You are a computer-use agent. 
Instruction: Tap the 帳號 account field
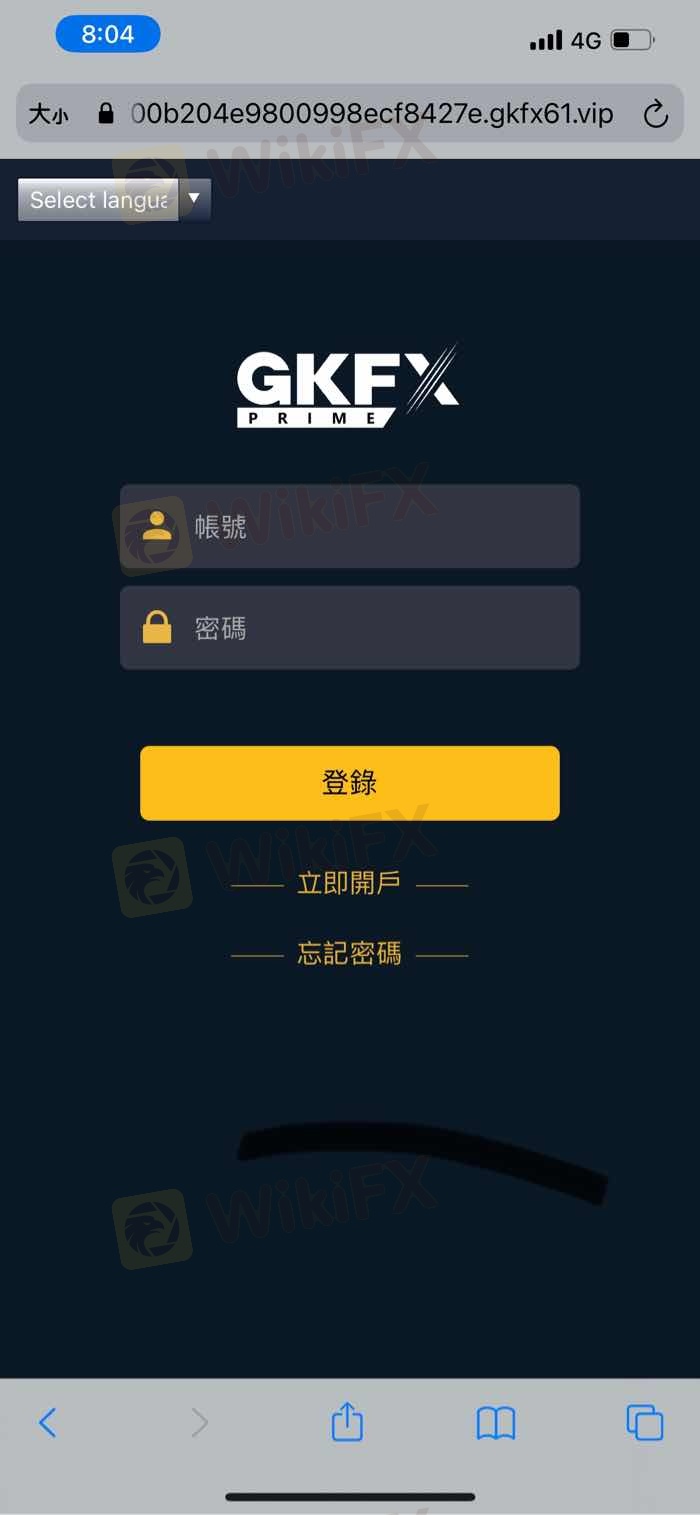tap(350, 526)
